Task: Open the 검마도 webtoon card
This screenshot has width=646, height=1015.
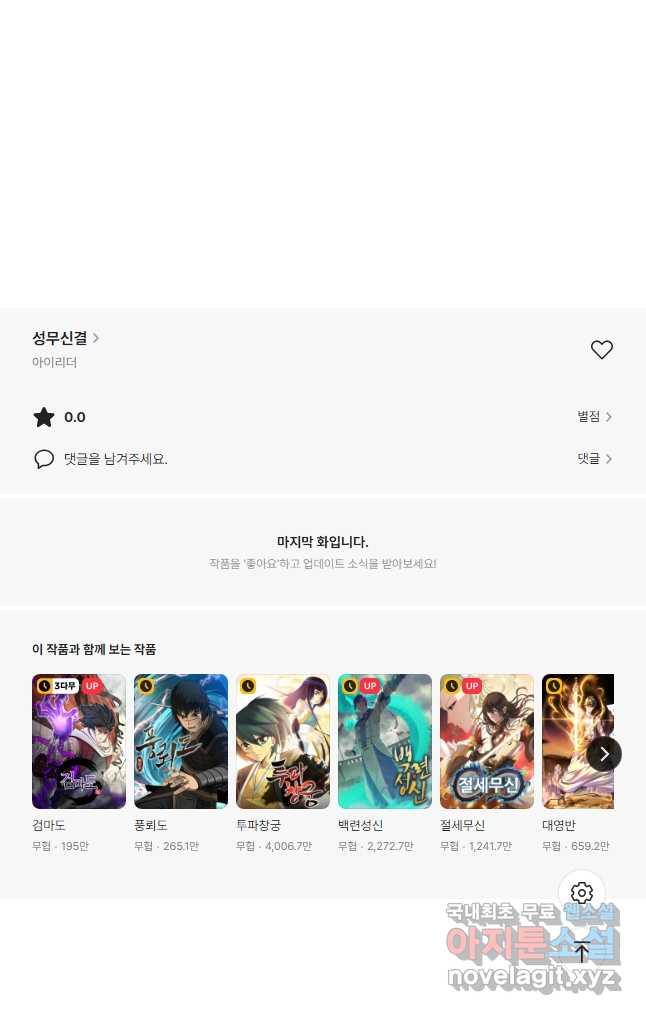Action: (79, 741)
